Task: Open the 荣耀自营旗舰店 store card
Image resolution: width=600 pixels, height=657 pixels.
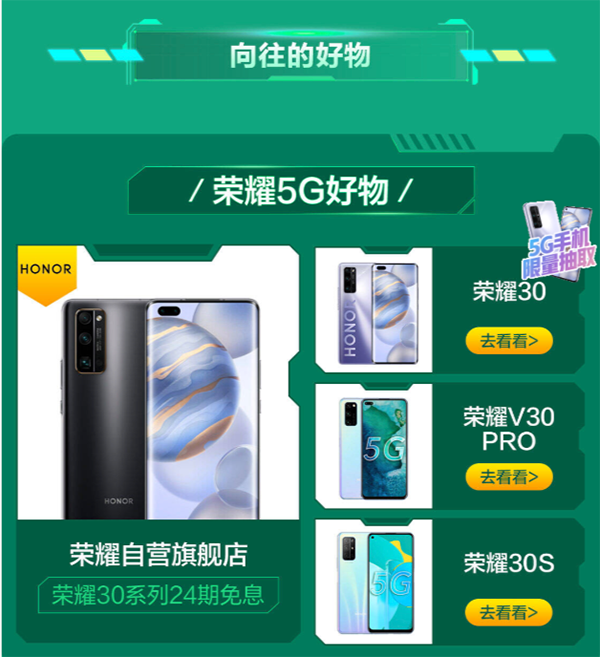Action: [x=158, y=553]
